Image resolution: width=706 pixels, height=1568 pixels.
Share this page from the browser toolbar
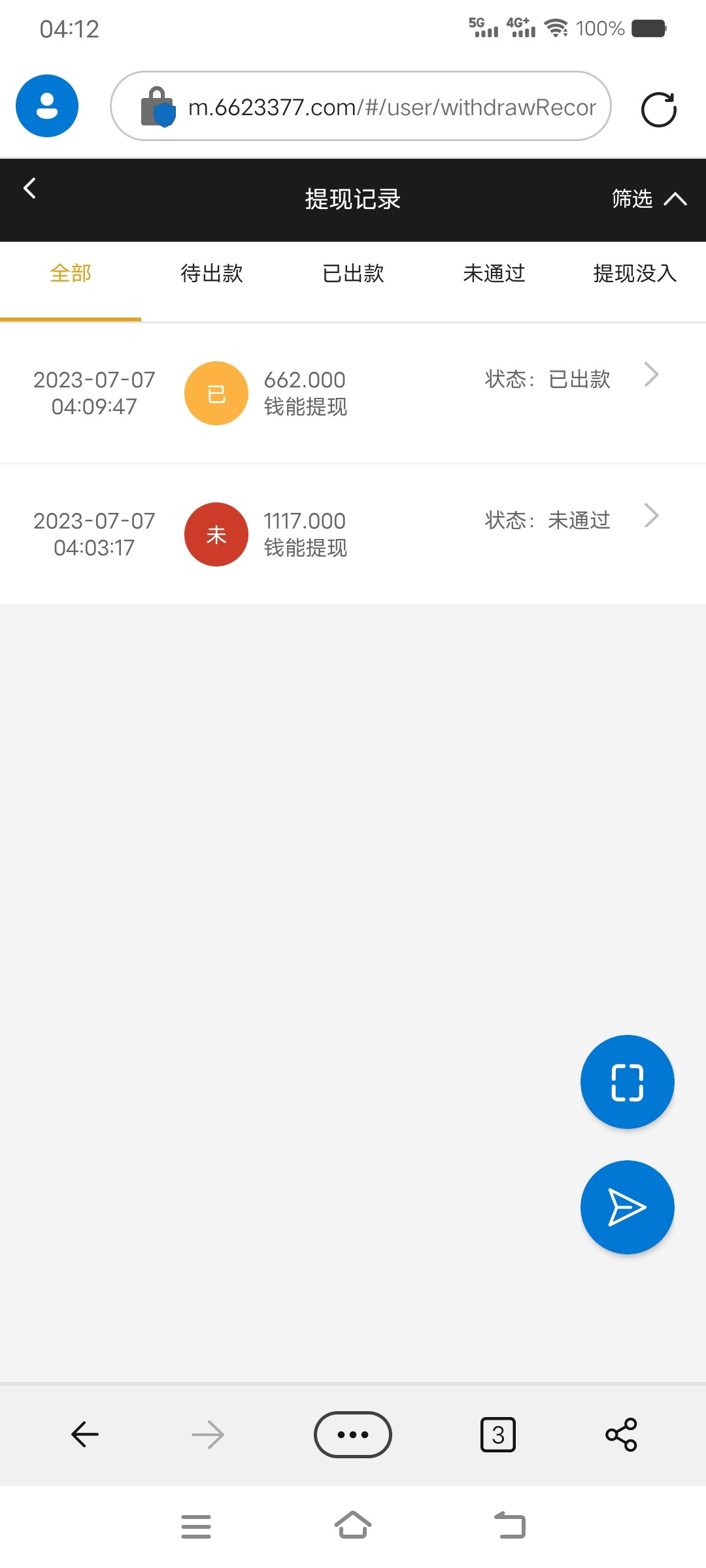(621, 1435)
